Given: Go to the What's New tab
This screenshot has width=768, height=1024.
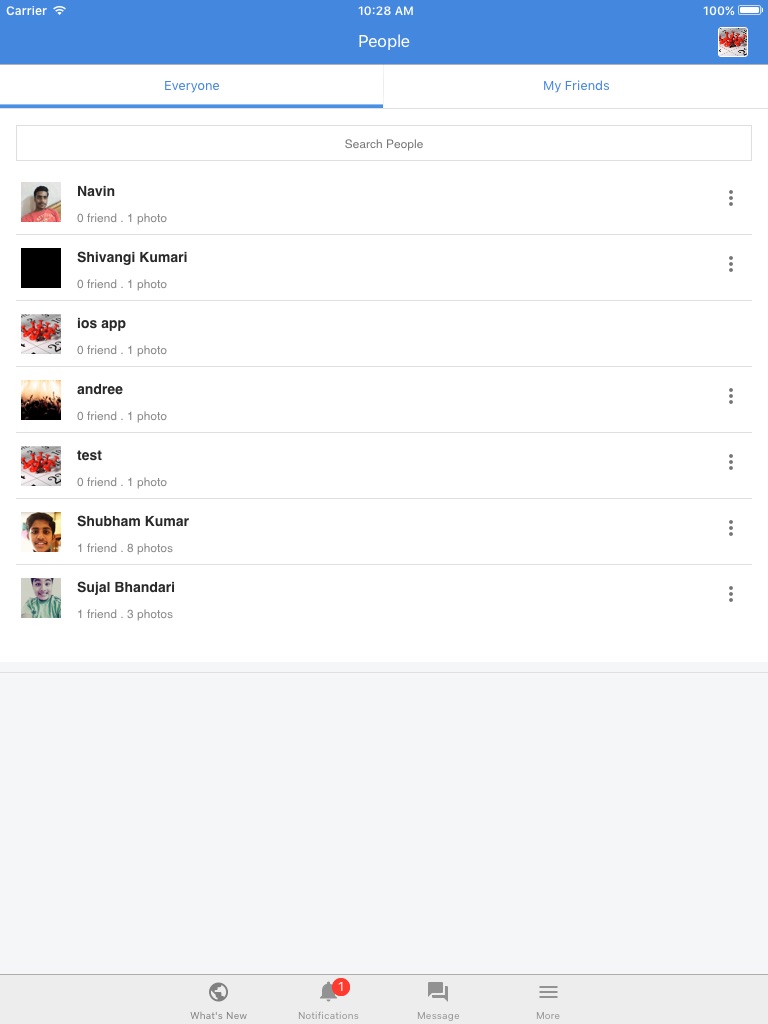Looking at the screenshot, I should pyautogui.click(x=218, y=999).
